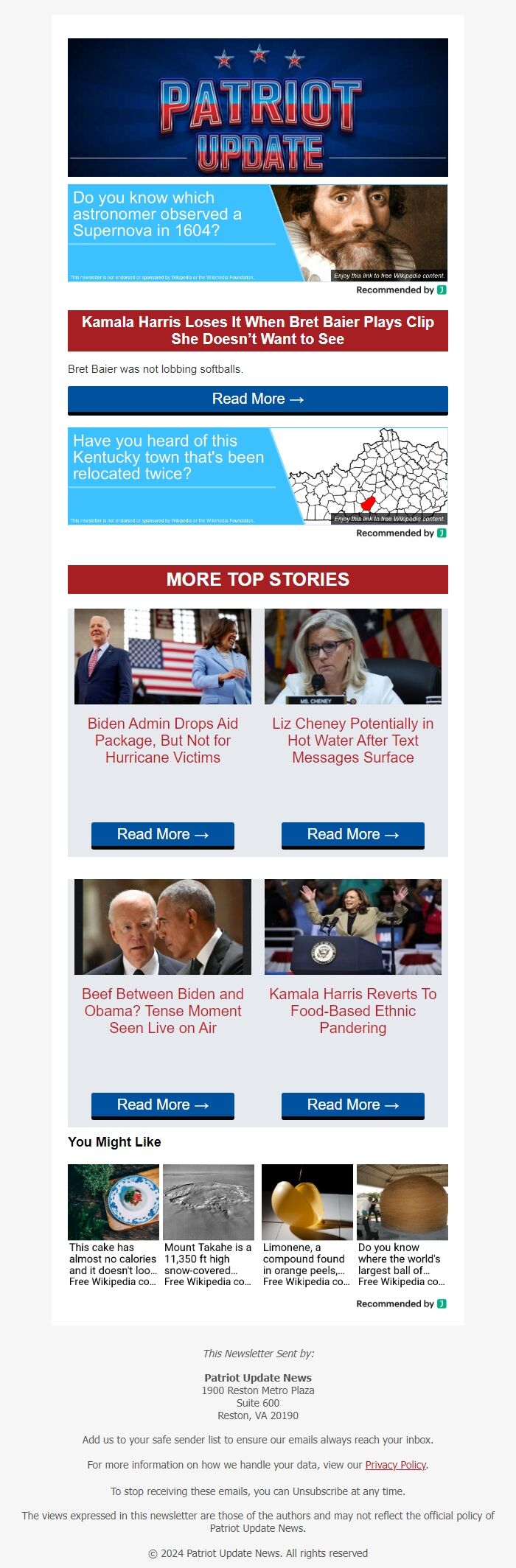Tap the Biden and Harris flag photo
Viewport: 516px width, 1568px height.
(x=163, y=657)
